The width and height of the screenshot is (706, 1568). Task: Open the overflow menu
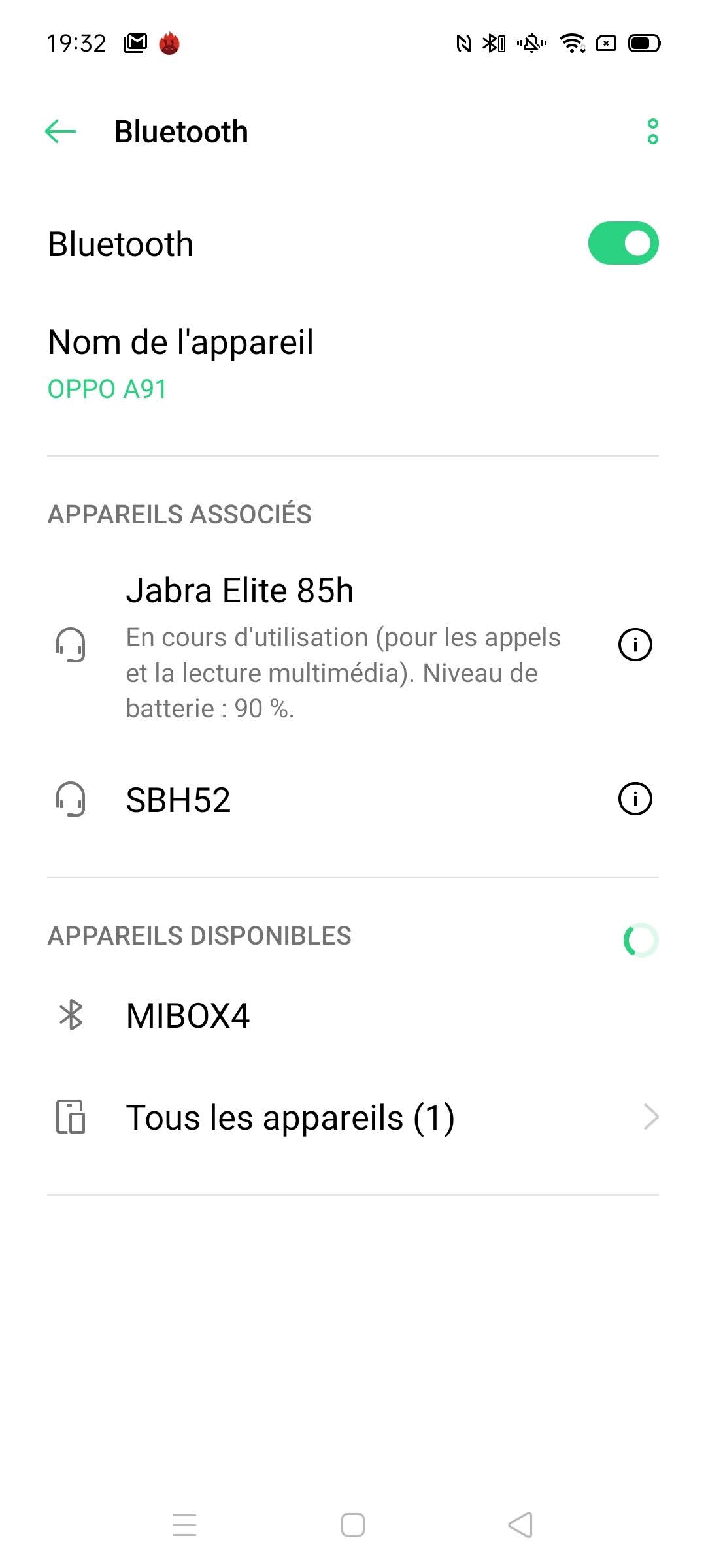point(652,131)
